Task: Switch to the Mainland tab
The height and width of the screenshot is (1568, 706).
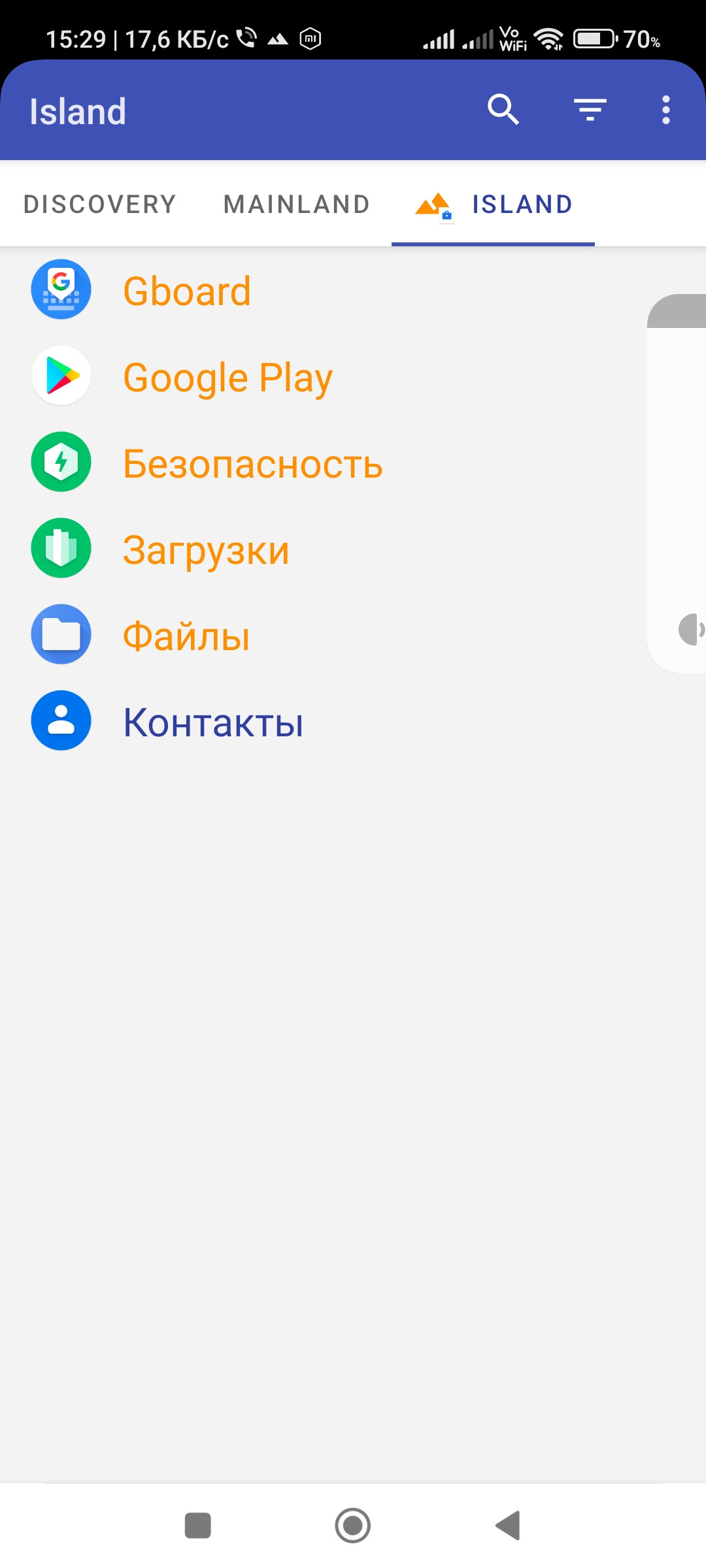Action: [297, 204]
